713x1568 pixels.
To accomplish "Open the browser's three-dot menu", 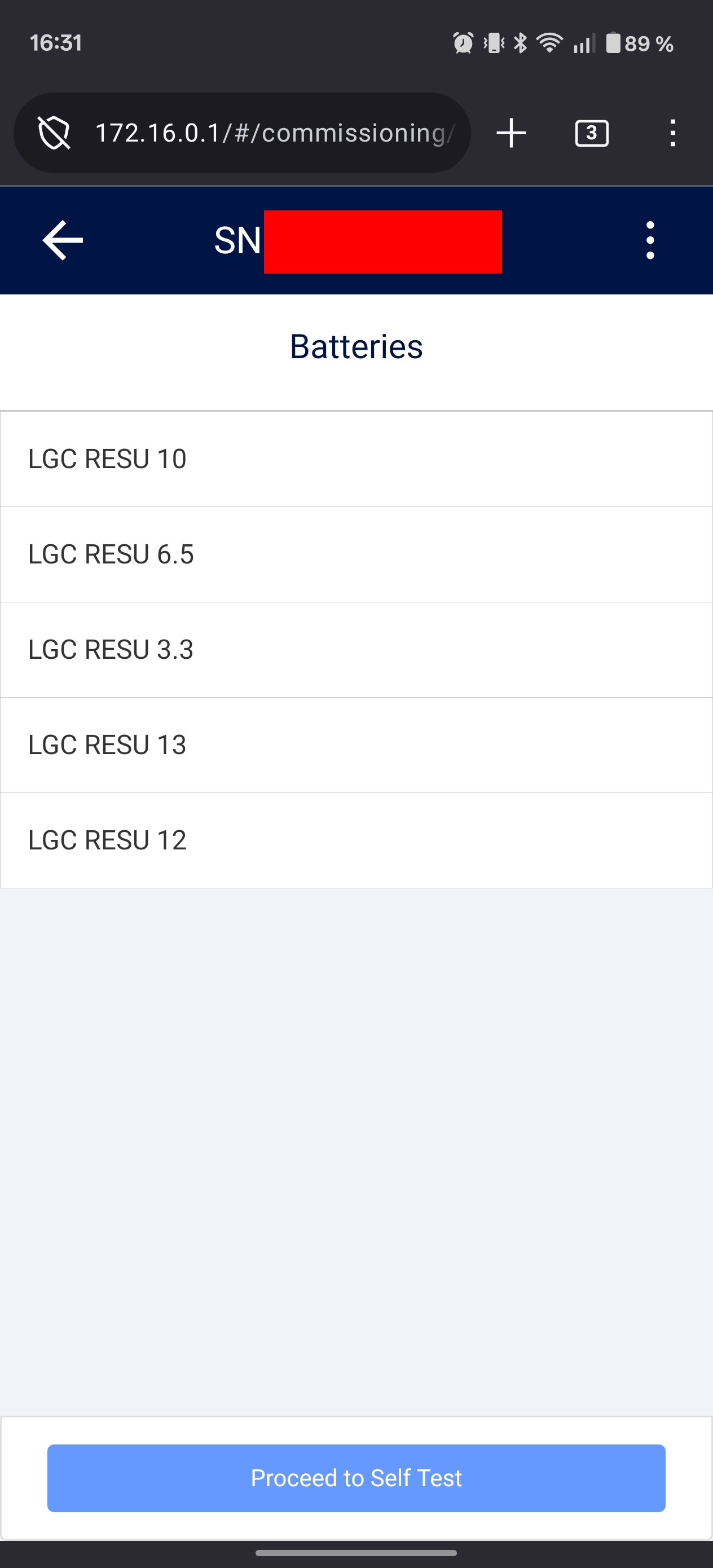I will [x=672, y=133].
